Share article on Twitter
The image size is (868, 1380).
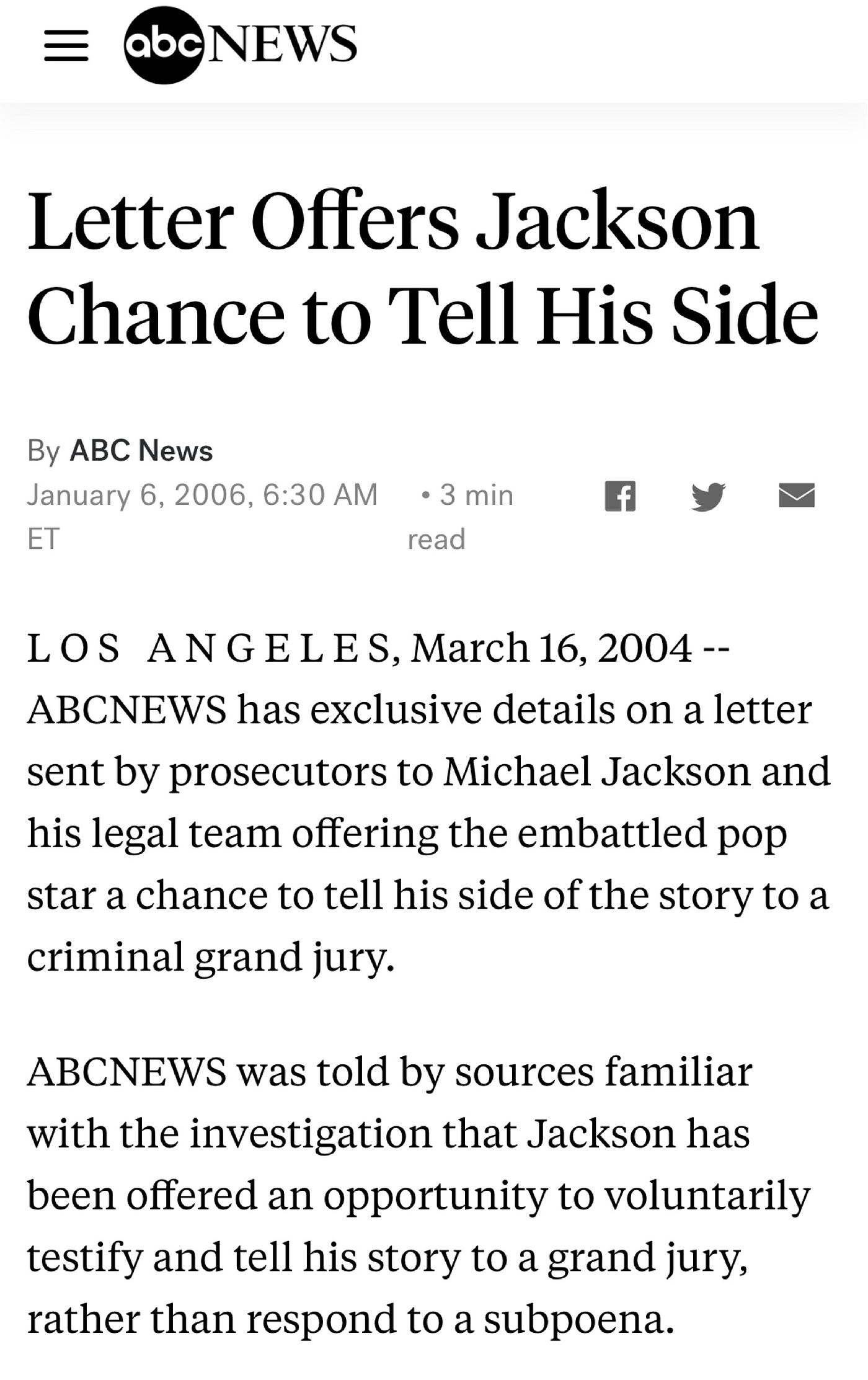pyautogui.click(x=708, y=496)
